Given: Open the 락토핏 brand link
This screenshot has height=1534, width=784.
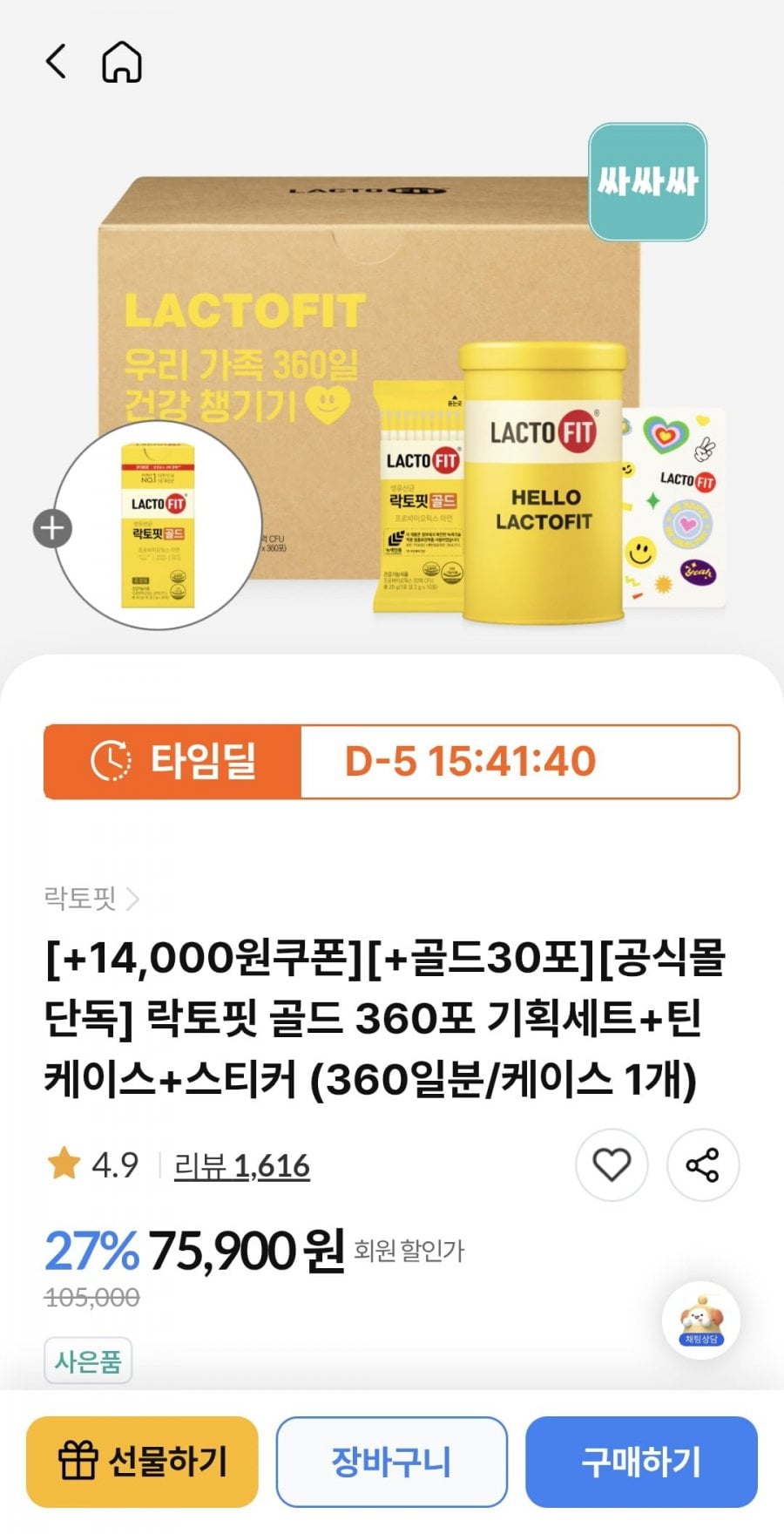Looking at the screenshot, I should click(x=91, y=898).
